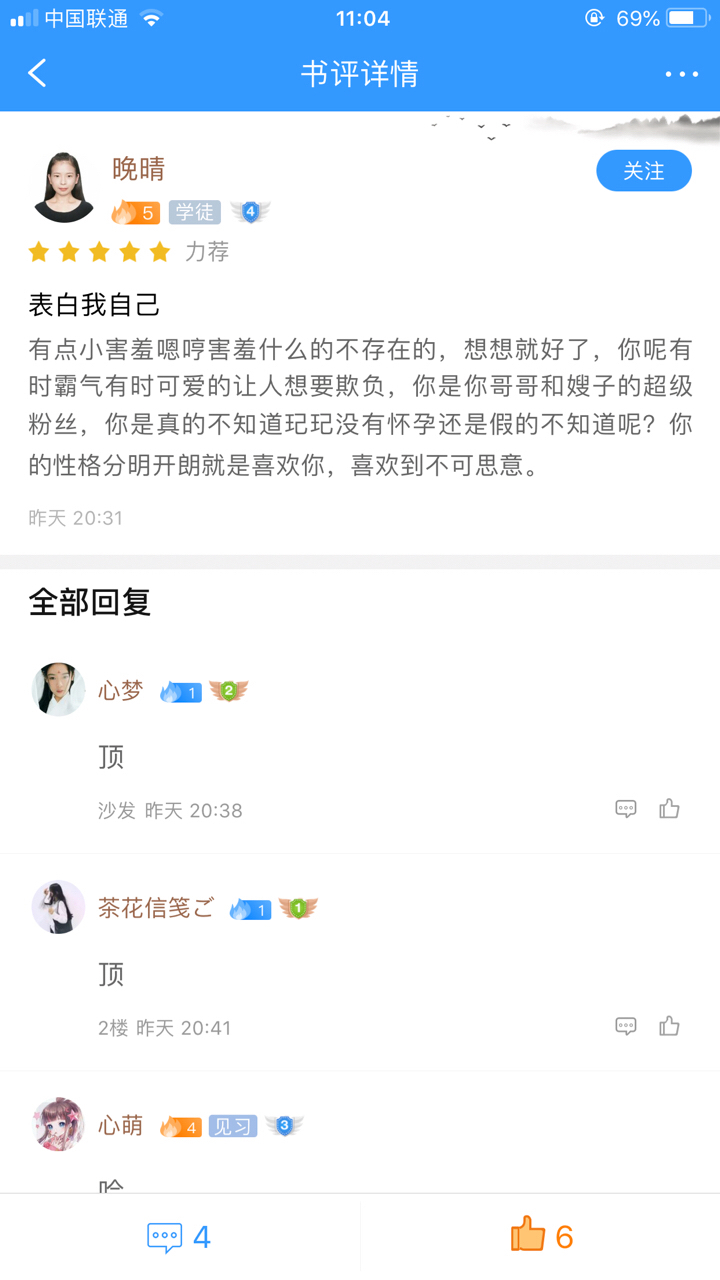
Task: Like 心梦's reply
Action: coord(669,809)
